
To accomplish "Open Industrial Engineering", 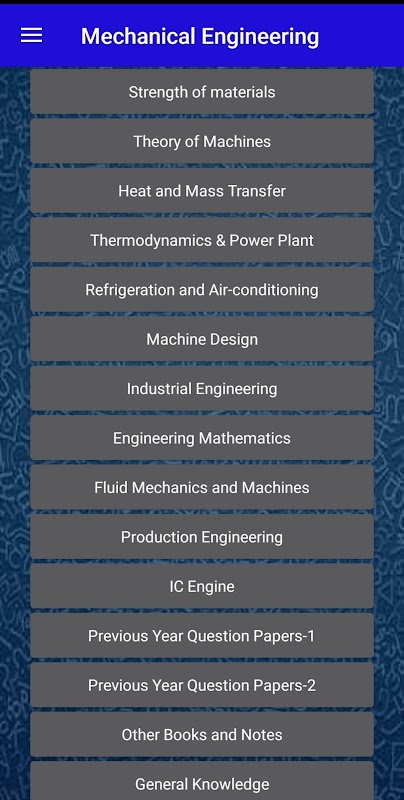I will 202,389.
